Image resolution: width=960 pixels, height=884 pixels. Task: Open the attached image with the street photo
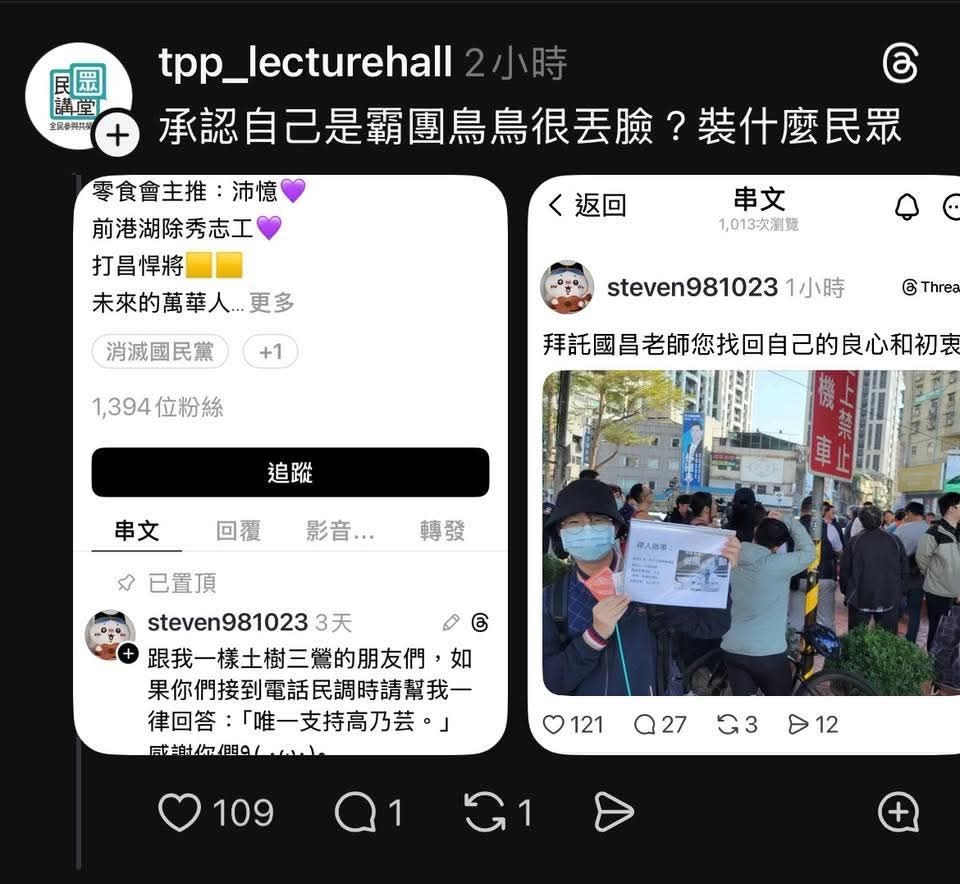(744, 465)
